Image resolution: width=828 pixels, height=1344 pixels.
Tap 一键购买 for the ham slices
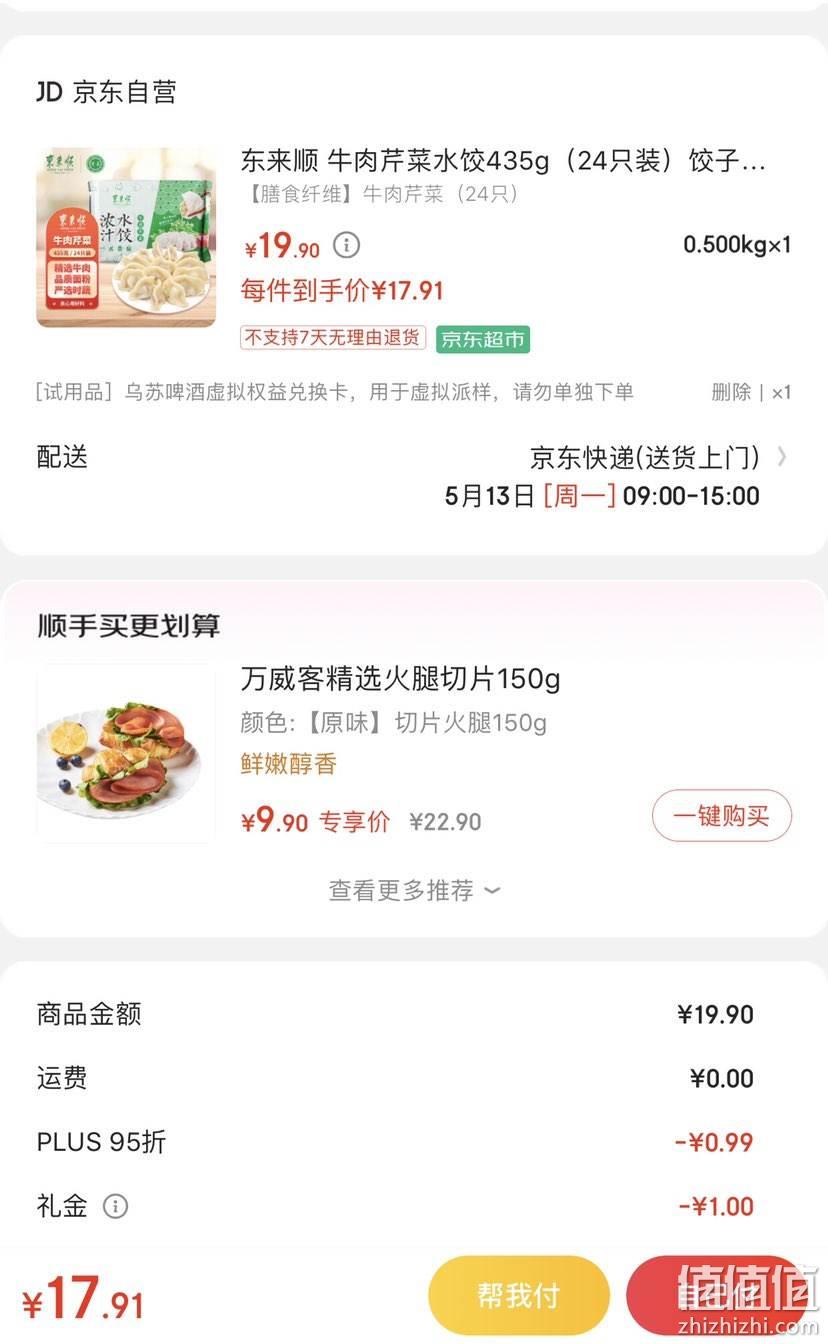[722, 816]
